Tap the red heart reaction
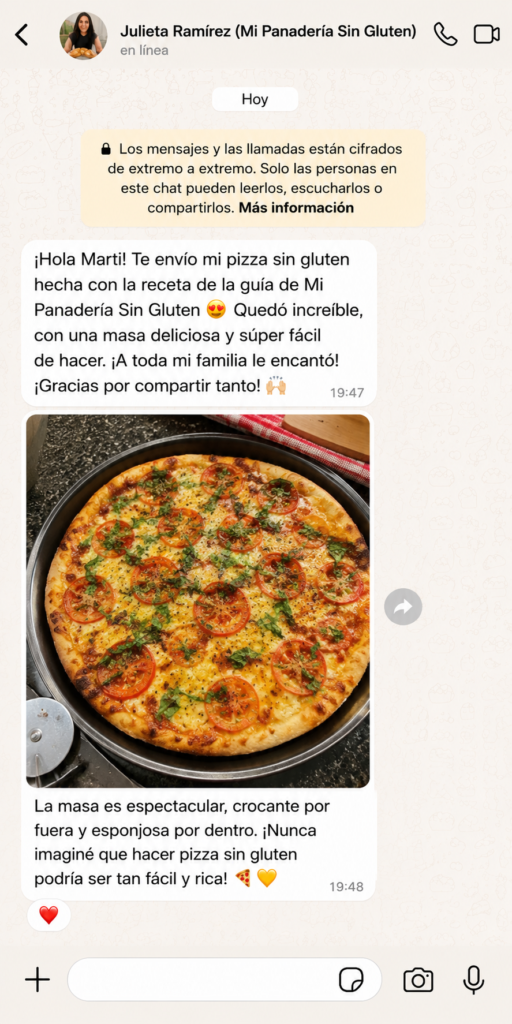 [49, 915]
